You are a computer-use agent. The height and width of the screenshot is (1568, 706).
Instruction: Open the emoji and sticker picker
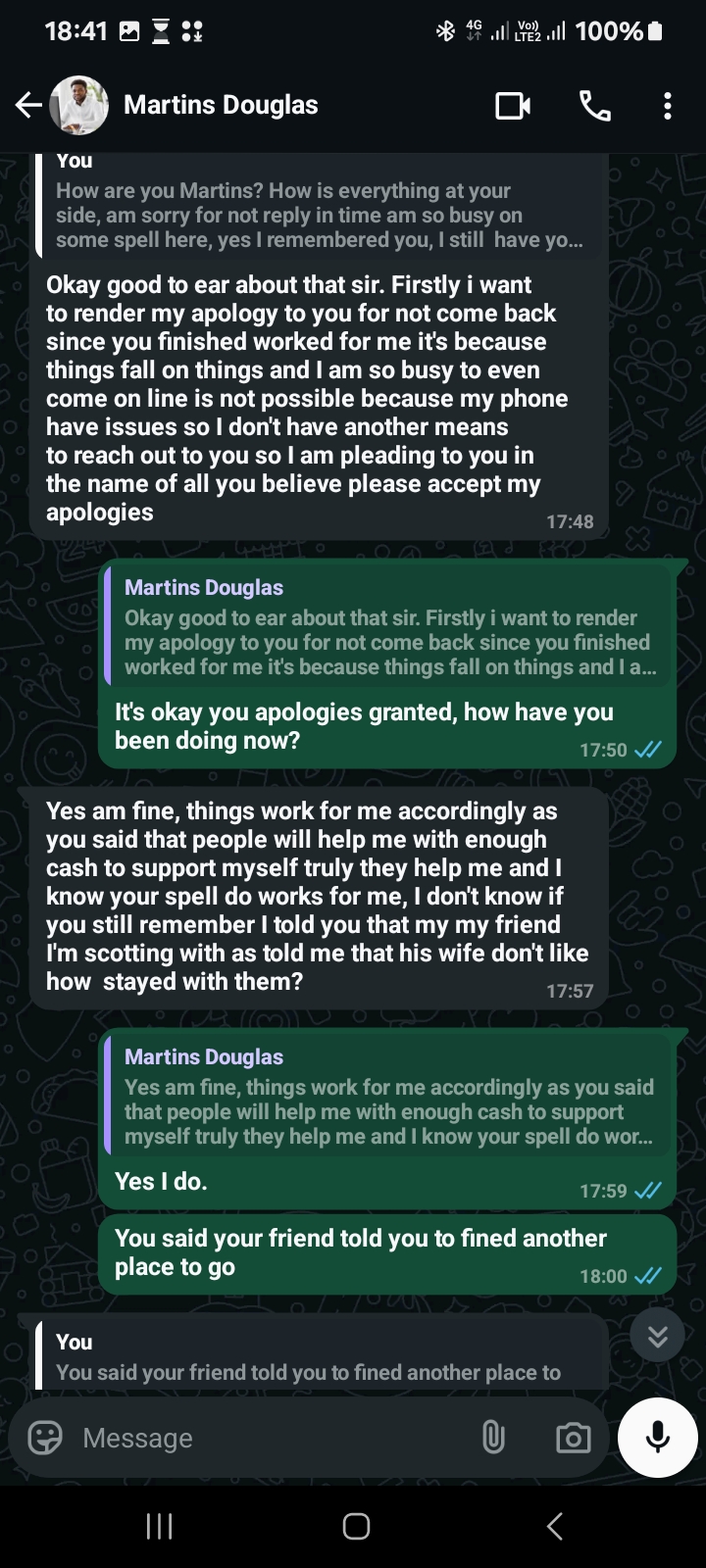[45, 1438]
